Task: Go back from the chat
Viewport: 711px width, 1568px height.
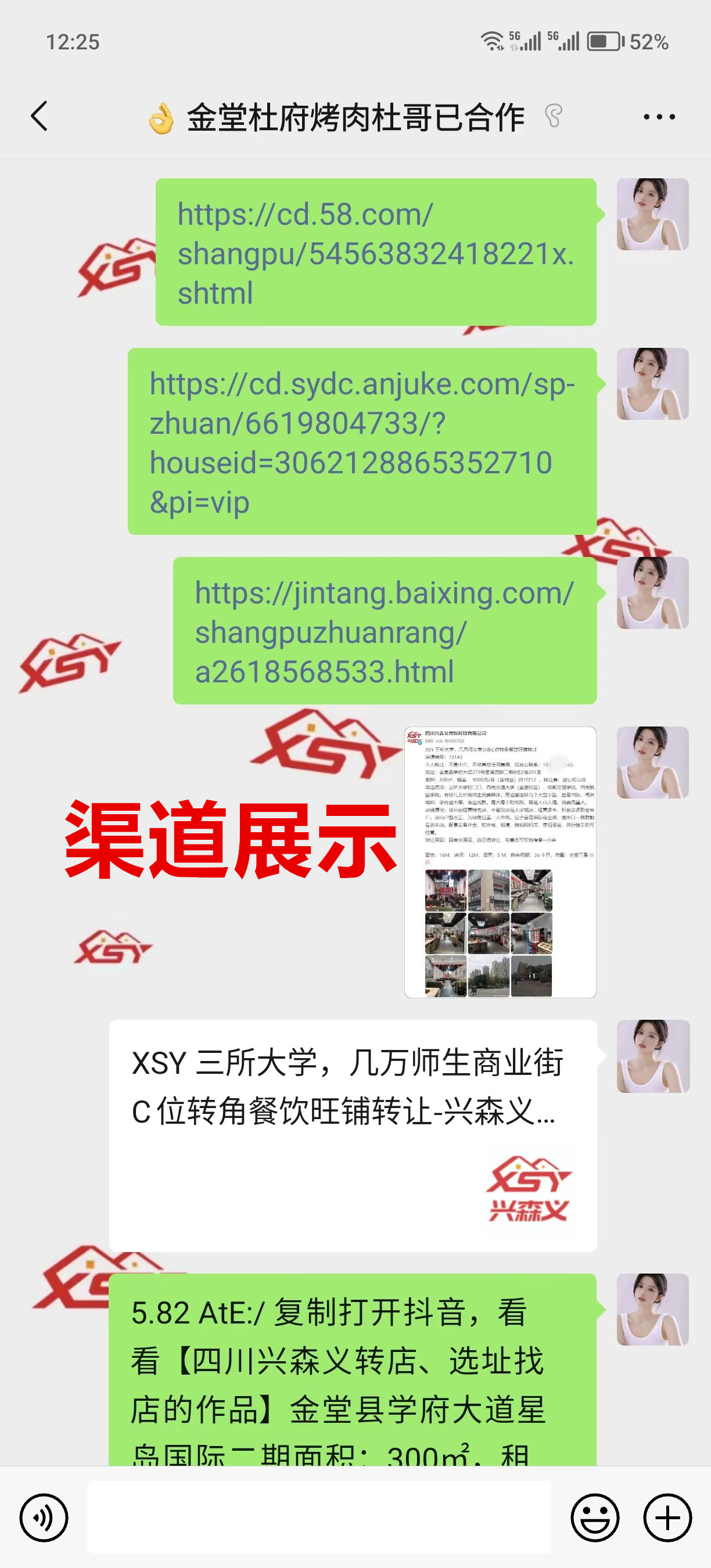Action: (x=39, y=116)
